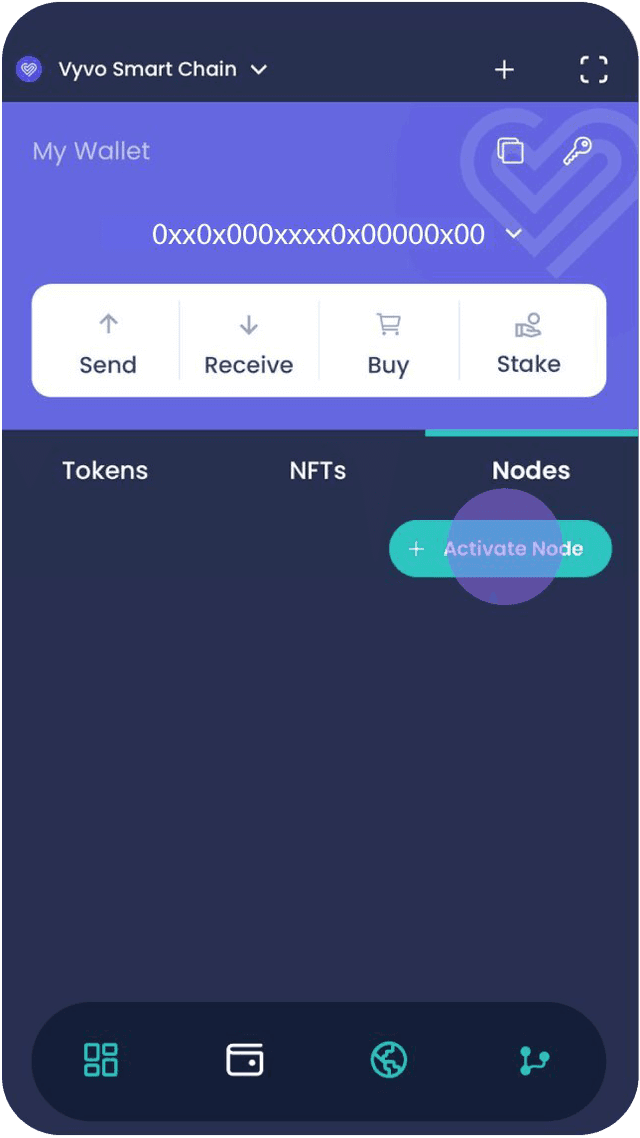Expand the wallet address selector
Image resolution: width=640 pixels, height=1138 pixels.
pyautogui.click(x=514, y=234)
